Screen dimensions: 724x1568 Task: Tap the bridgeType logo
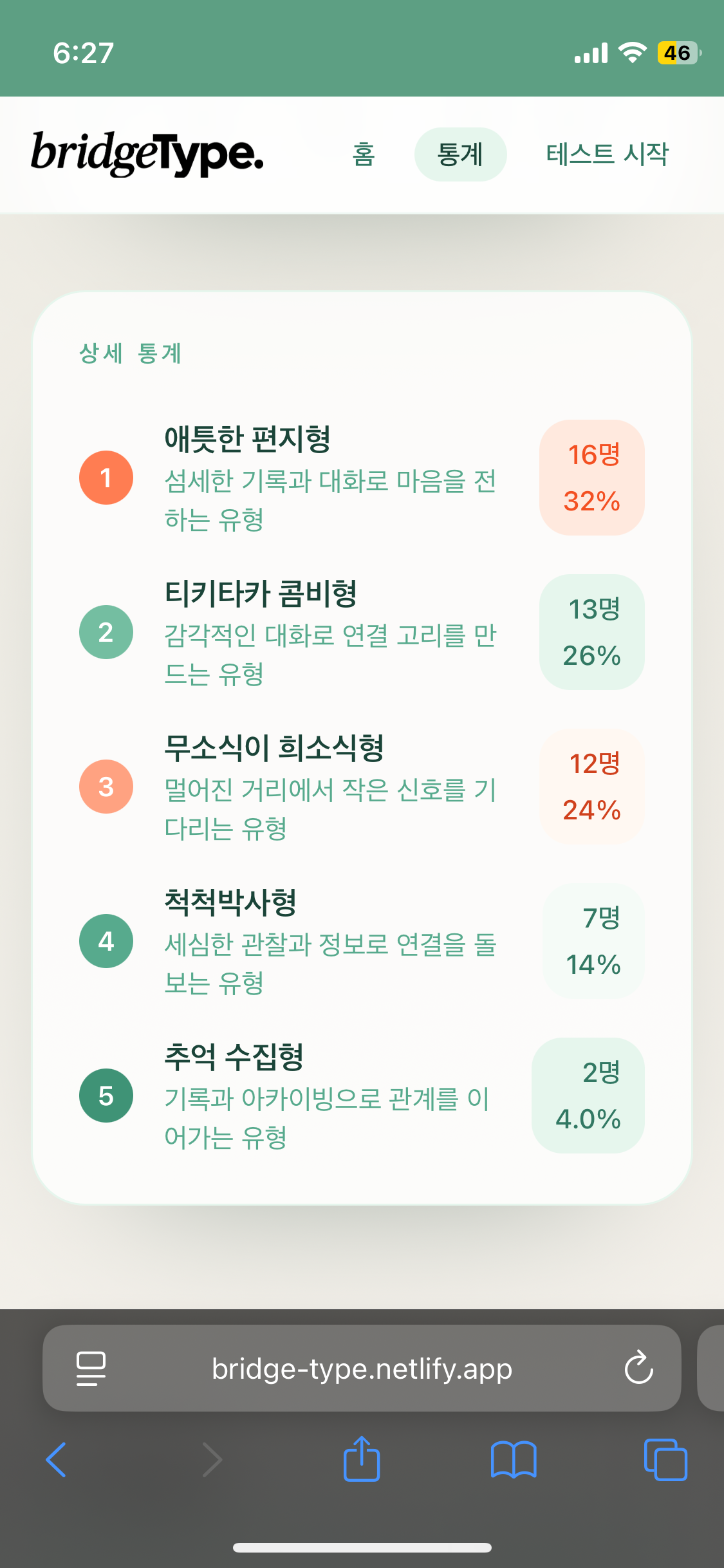coord(147,153)
